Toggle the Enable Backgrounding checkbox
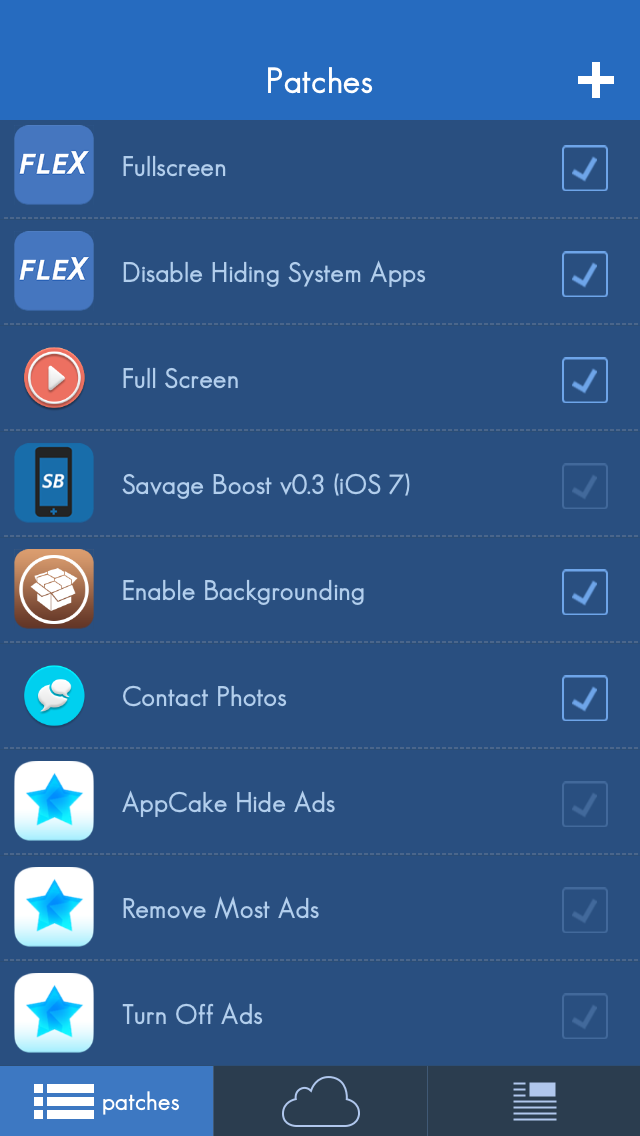 pos(585,592)
